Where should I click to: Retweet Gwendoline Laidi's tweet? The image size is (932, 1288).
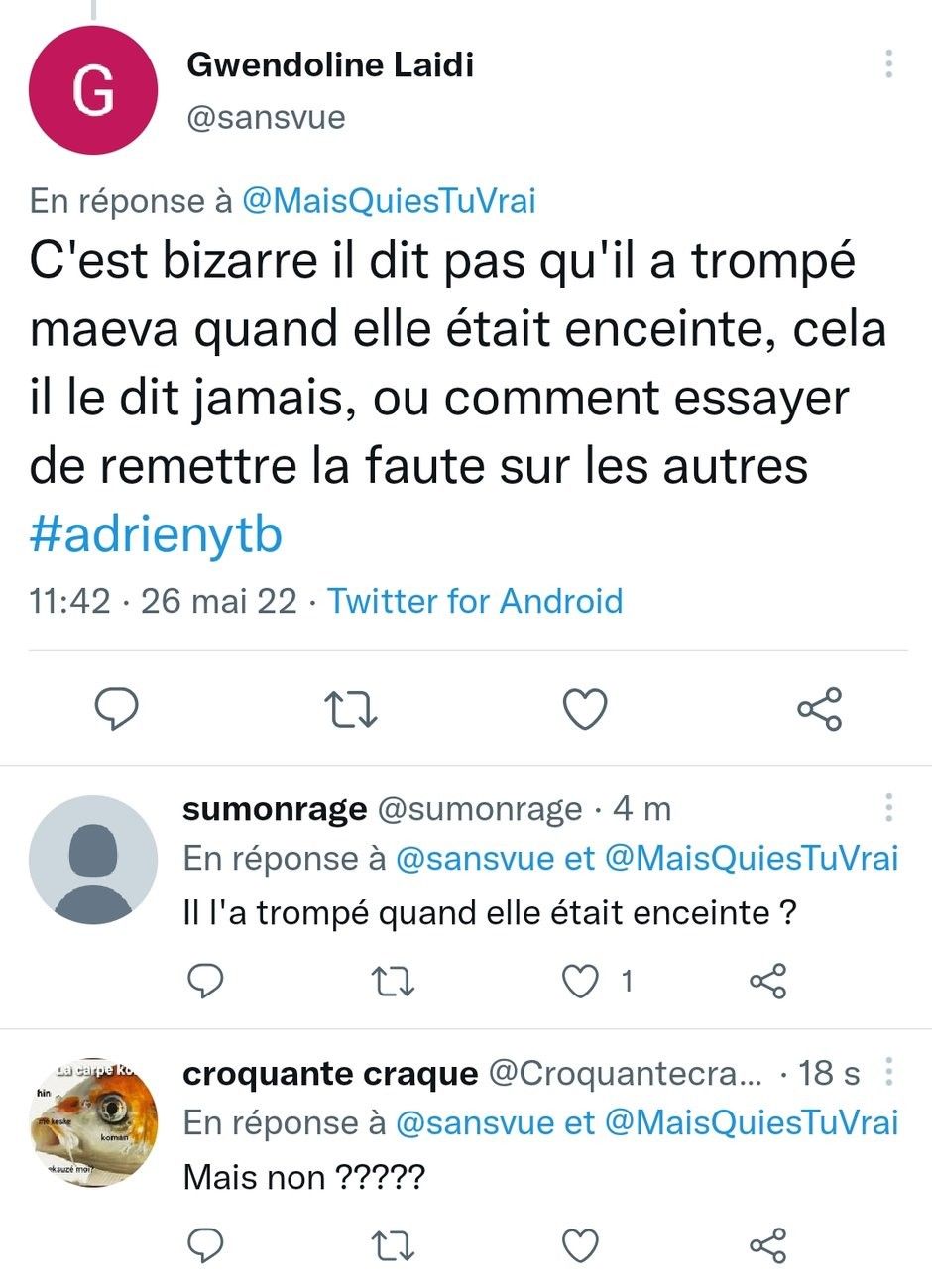(x=351, y=709)
